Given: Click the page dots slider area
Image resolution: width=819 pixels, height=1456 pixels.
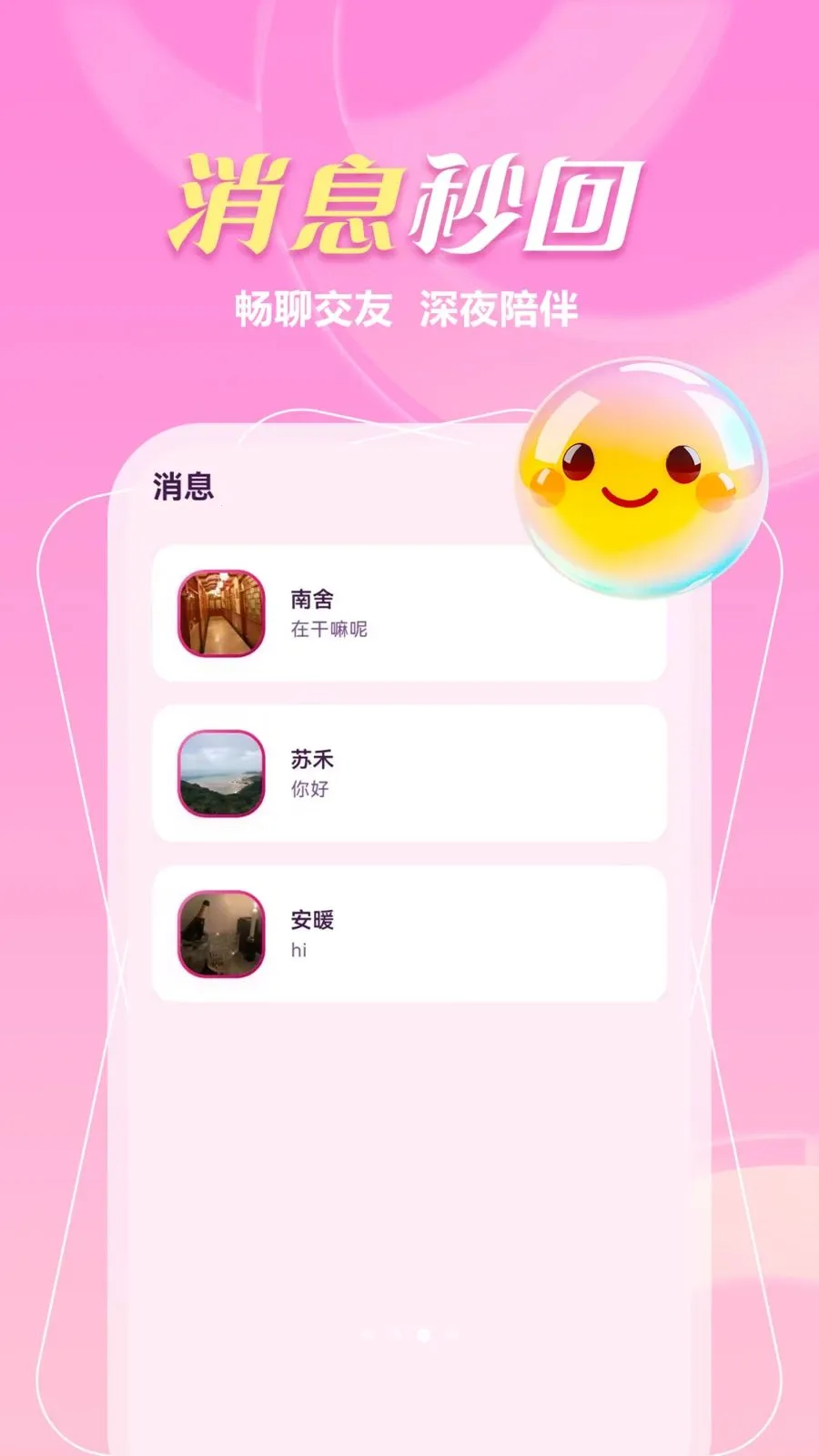Looking at the screenshot, I should coord(409,1336).
